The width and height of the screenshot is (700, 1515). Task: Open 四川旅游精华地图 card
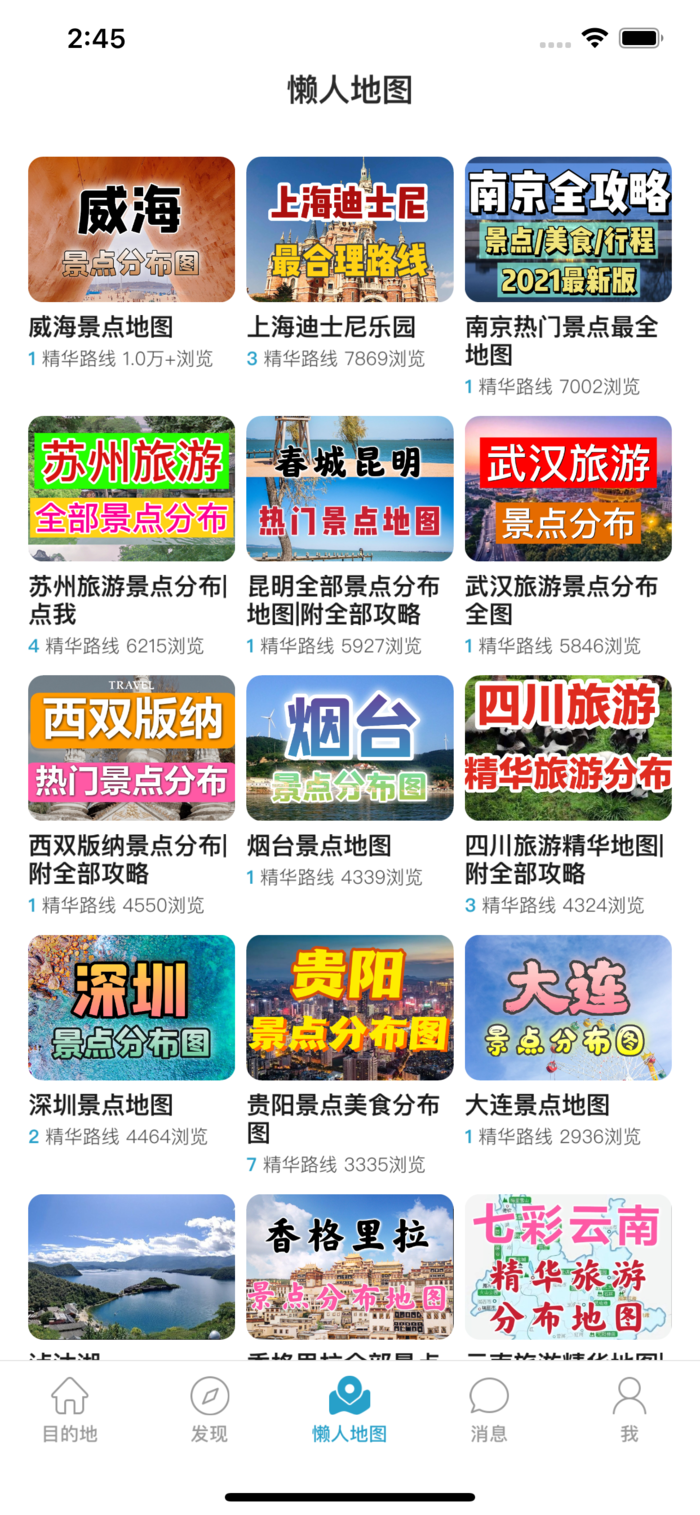[568, 748]
